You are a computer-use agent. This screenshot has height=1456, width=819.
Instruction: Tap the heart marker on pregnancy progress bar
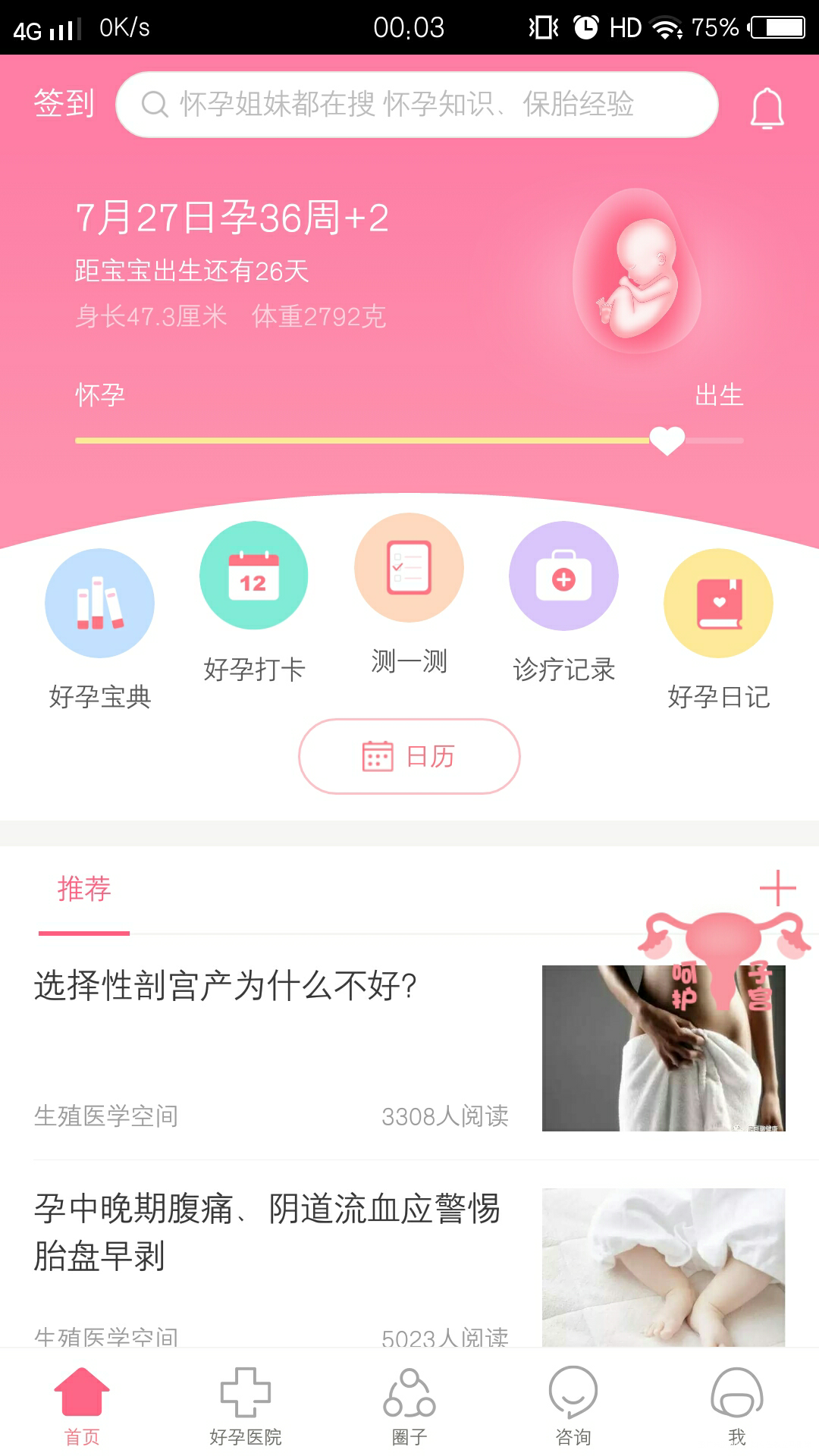click(x=667, y=438)
